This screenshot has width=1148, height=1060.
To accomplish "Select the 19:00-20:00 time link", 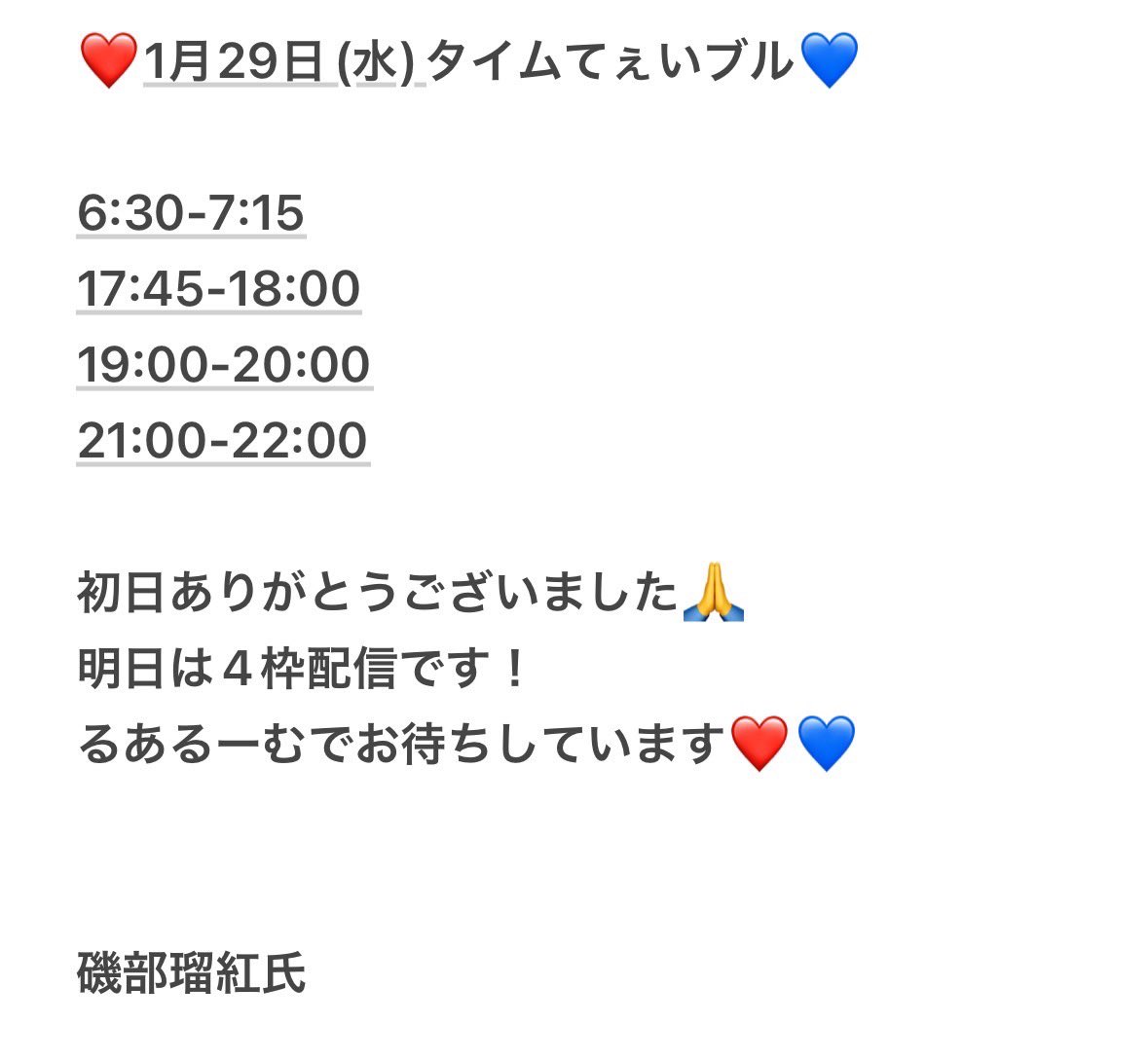I will [x=224, y=365].
